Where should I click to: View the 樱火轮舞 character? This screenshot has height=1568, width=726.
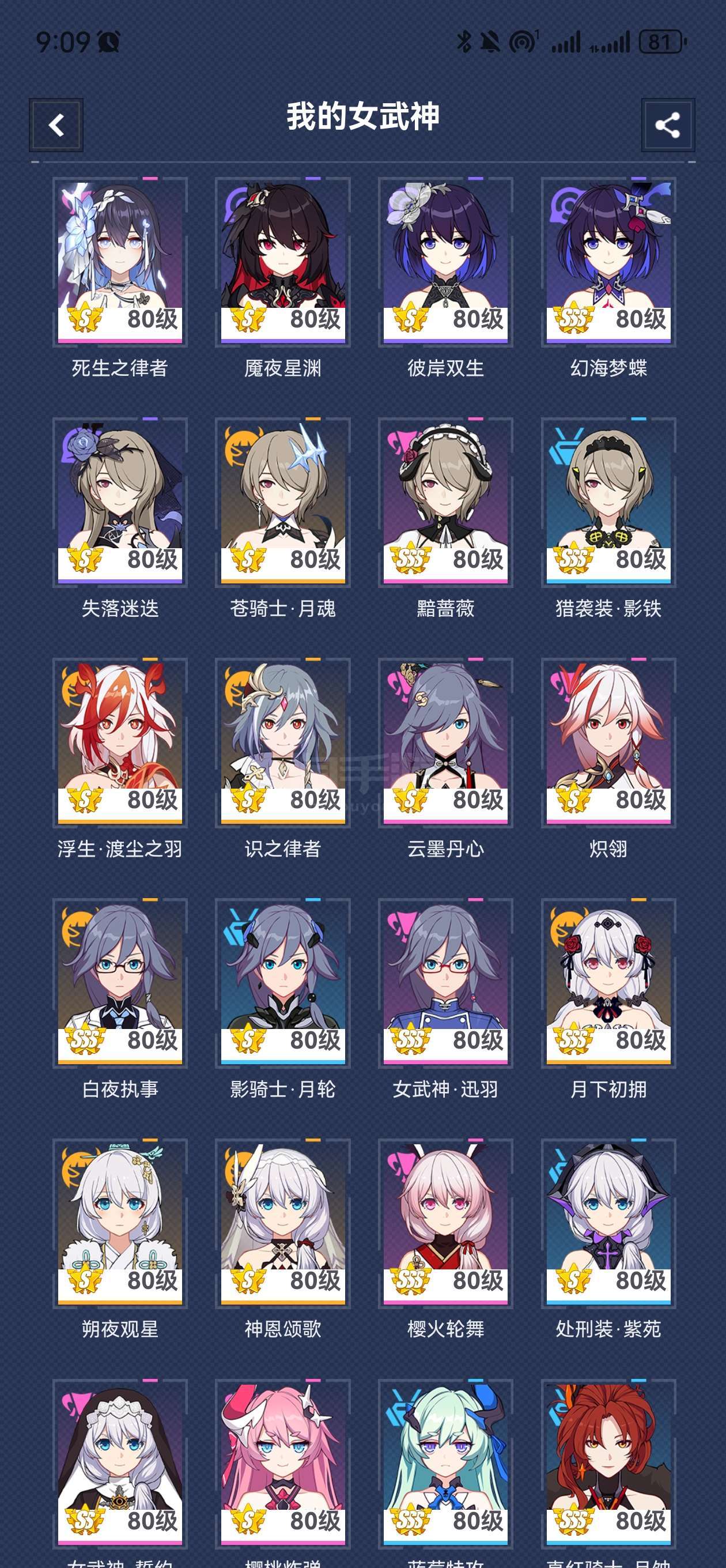[x=445, y=1223]
